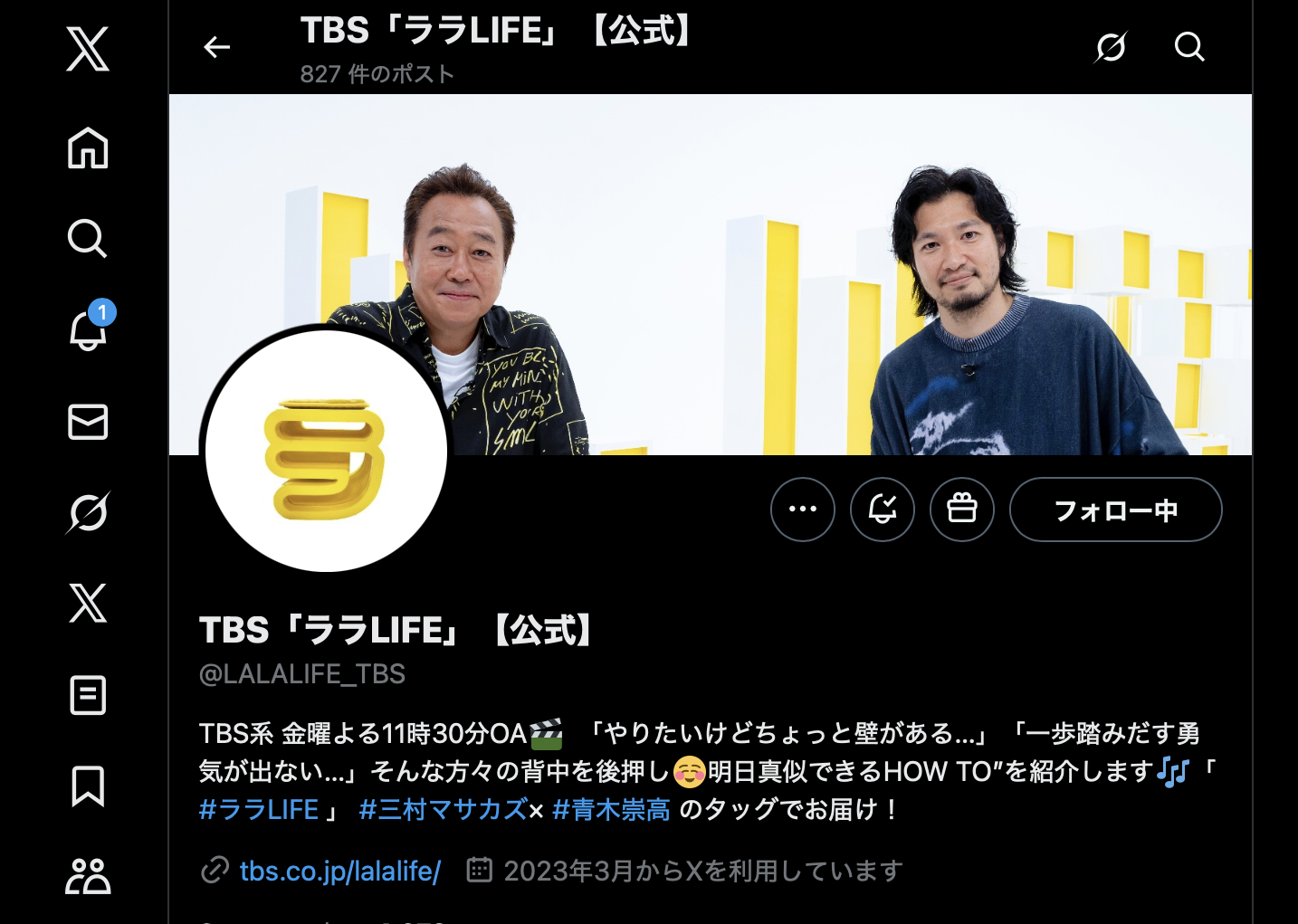Visit tbs.co.jp/lalalife/ link
The image size is (1298, 924).
(339, 871)
